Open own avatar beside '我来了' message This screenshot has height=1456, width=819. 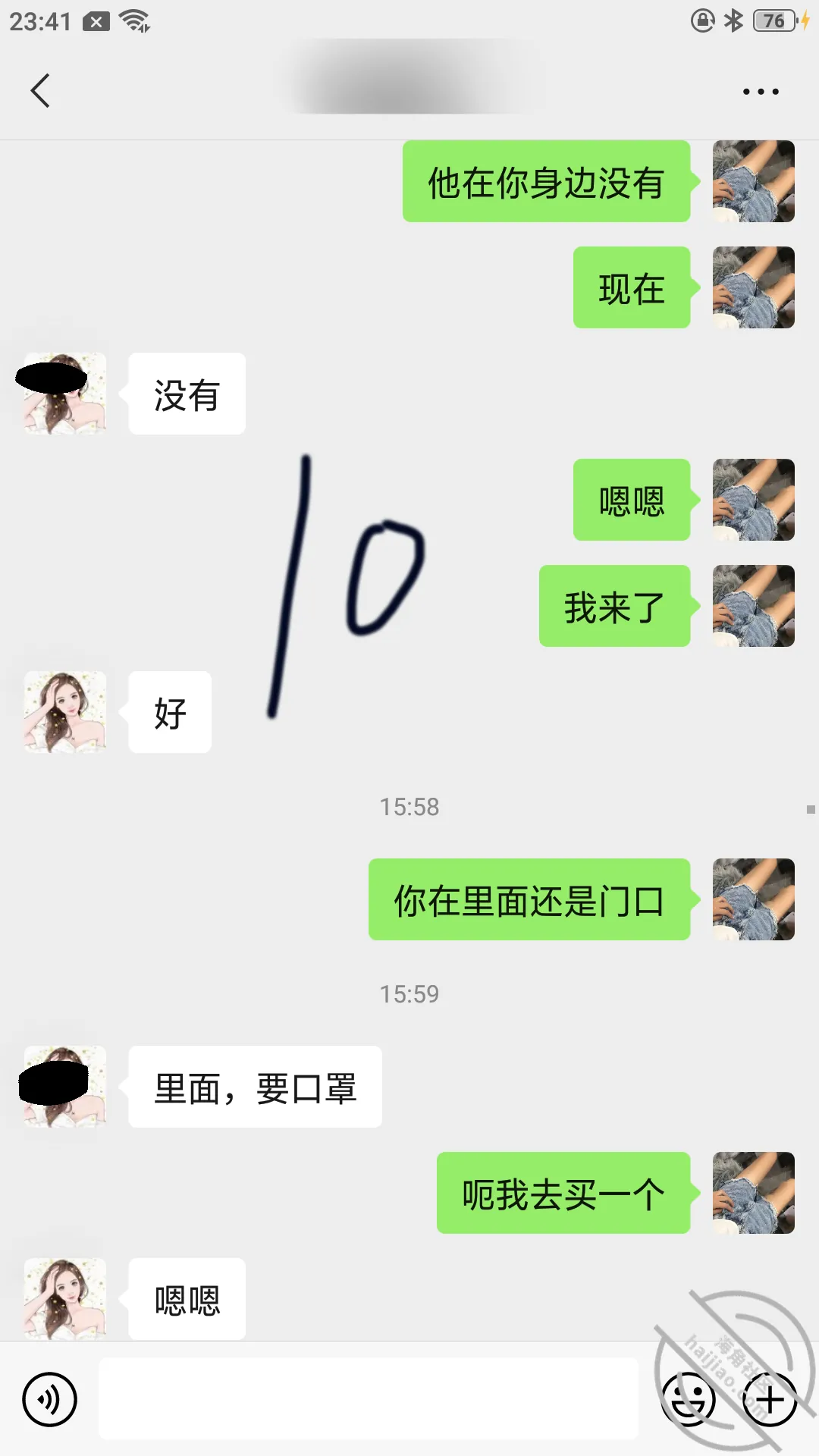point(754,606)
